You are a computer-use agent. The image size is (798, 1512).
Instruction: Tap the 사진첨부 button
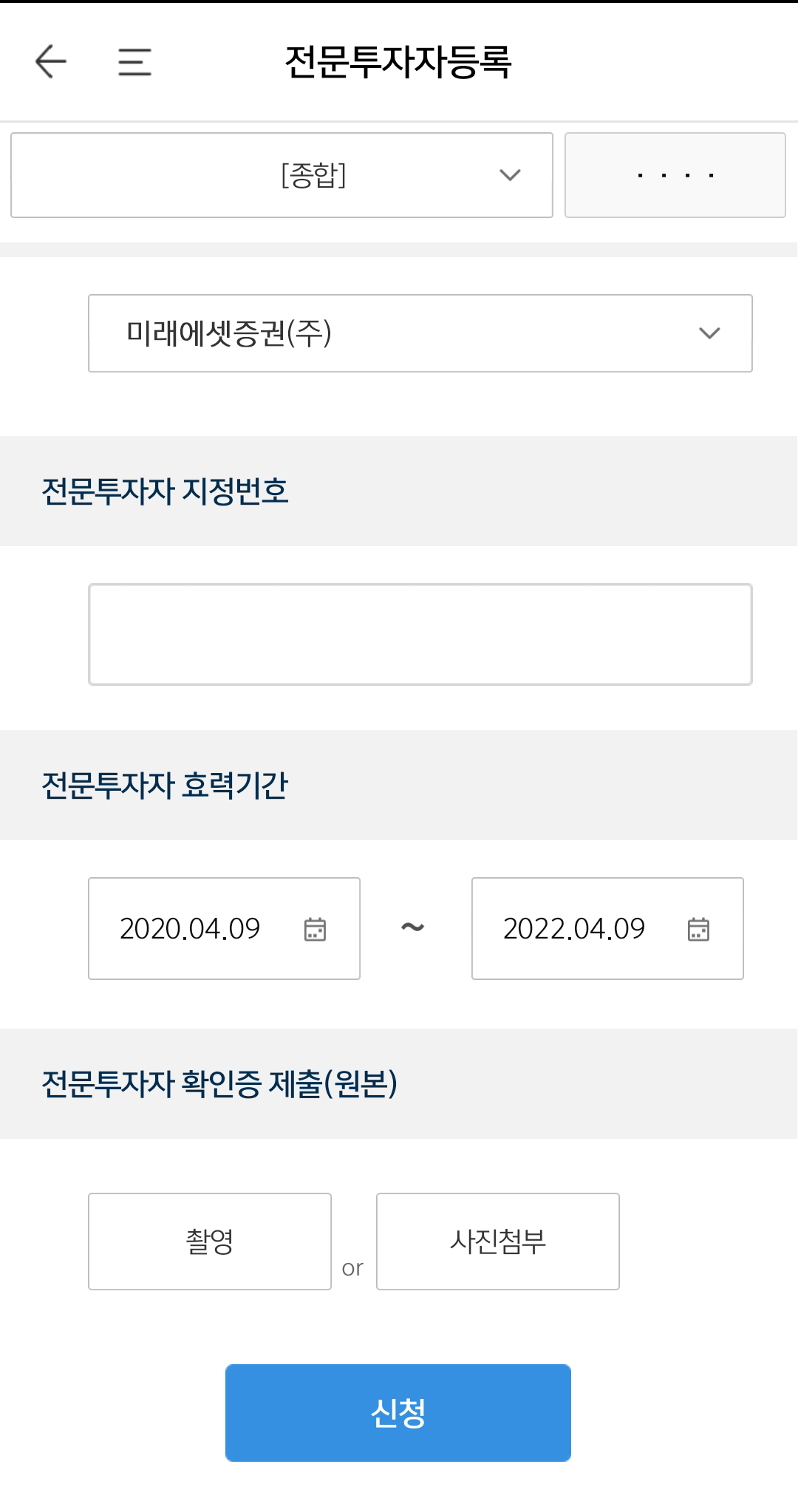click(x=498, y=1242)
